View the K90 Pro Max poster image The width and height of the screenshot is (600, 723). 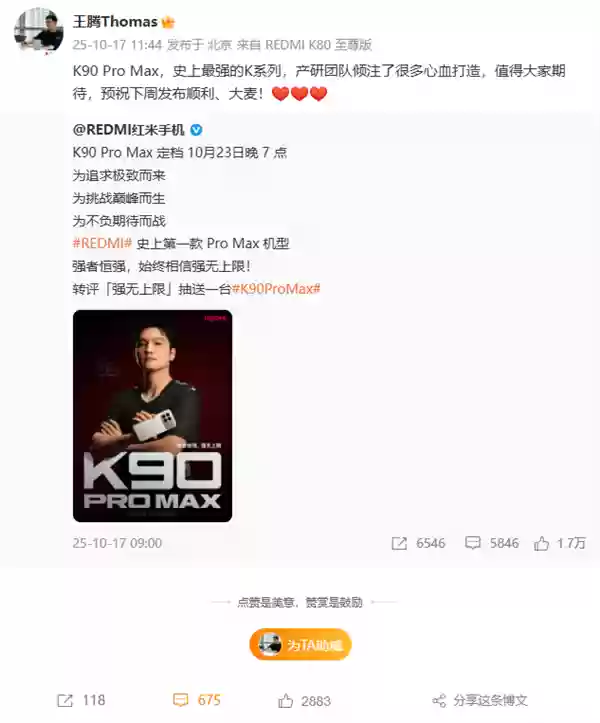[x=152, y=416]
